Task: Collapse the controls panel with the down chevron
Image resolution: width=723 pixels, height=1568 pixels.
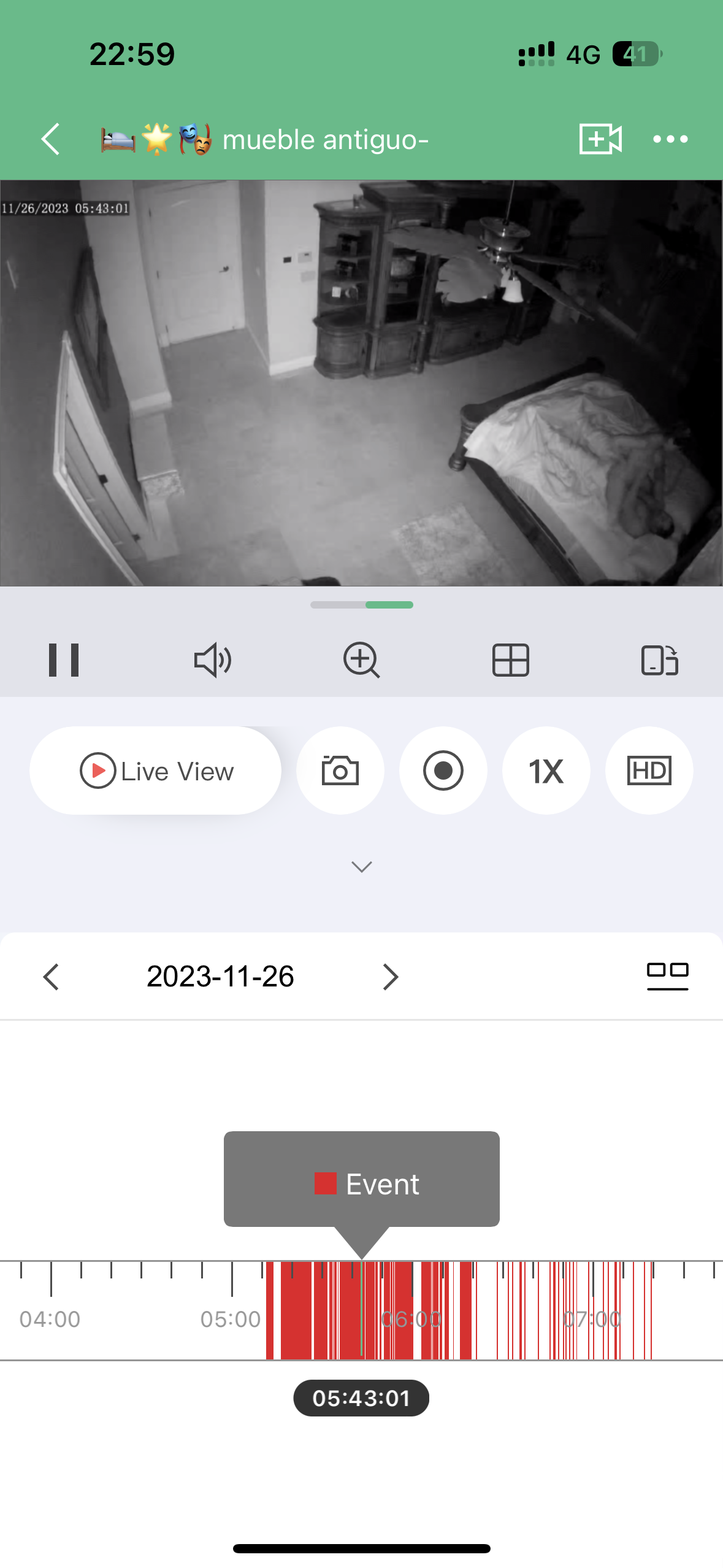Action: click(x=361, y=866)
